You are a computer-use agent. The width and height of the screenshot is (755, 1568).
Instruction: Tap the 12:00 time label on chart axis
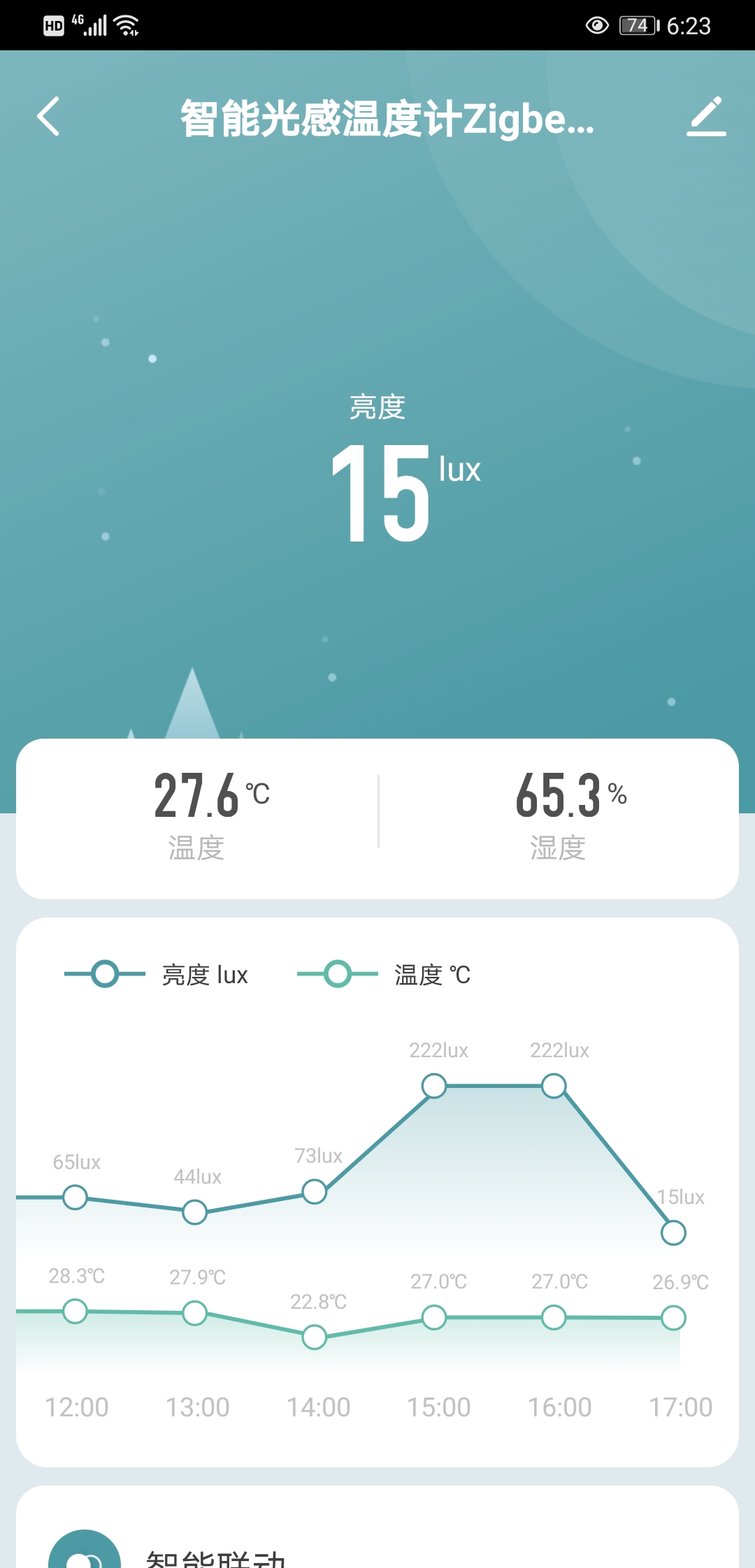click(78, 1407)
